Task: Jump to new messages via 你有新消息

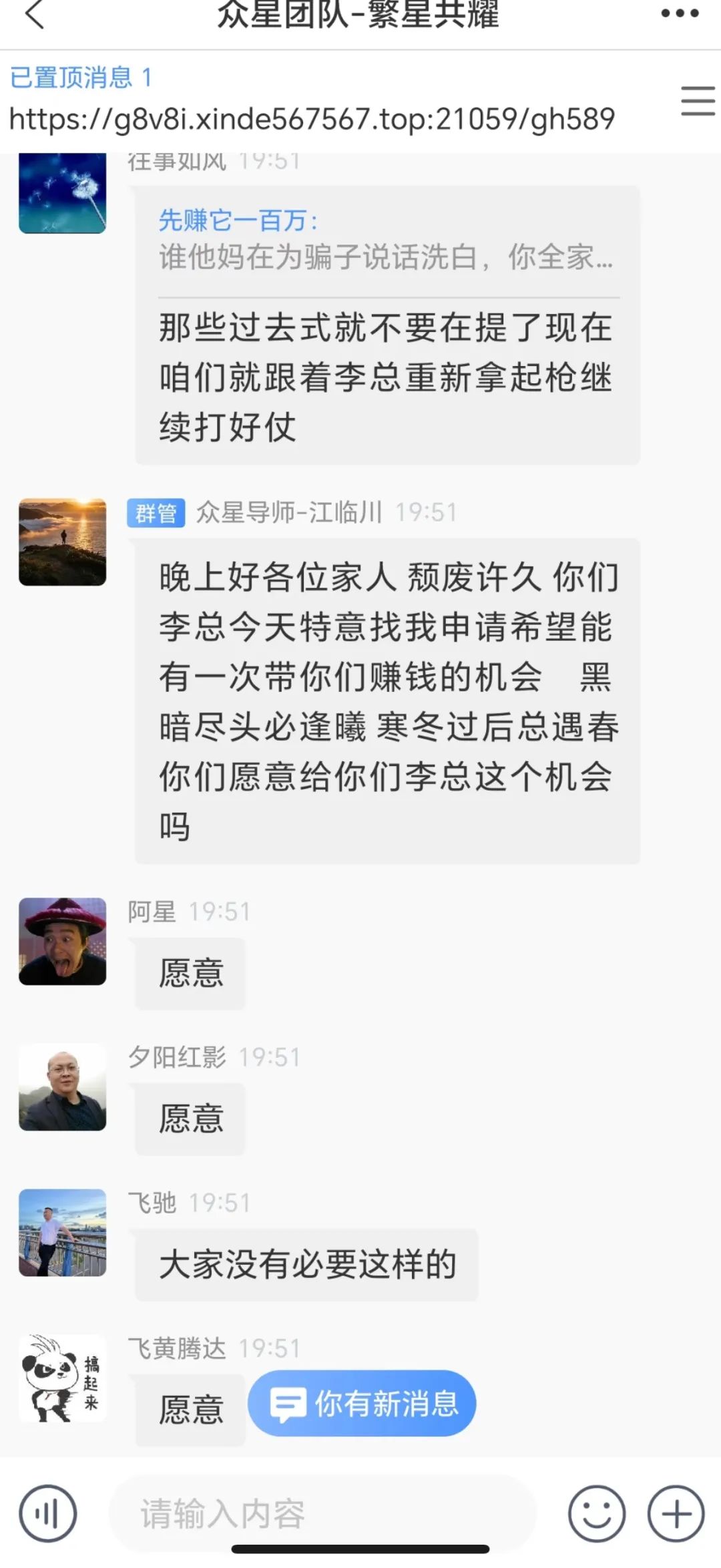Action: [x=362, y=1404]
